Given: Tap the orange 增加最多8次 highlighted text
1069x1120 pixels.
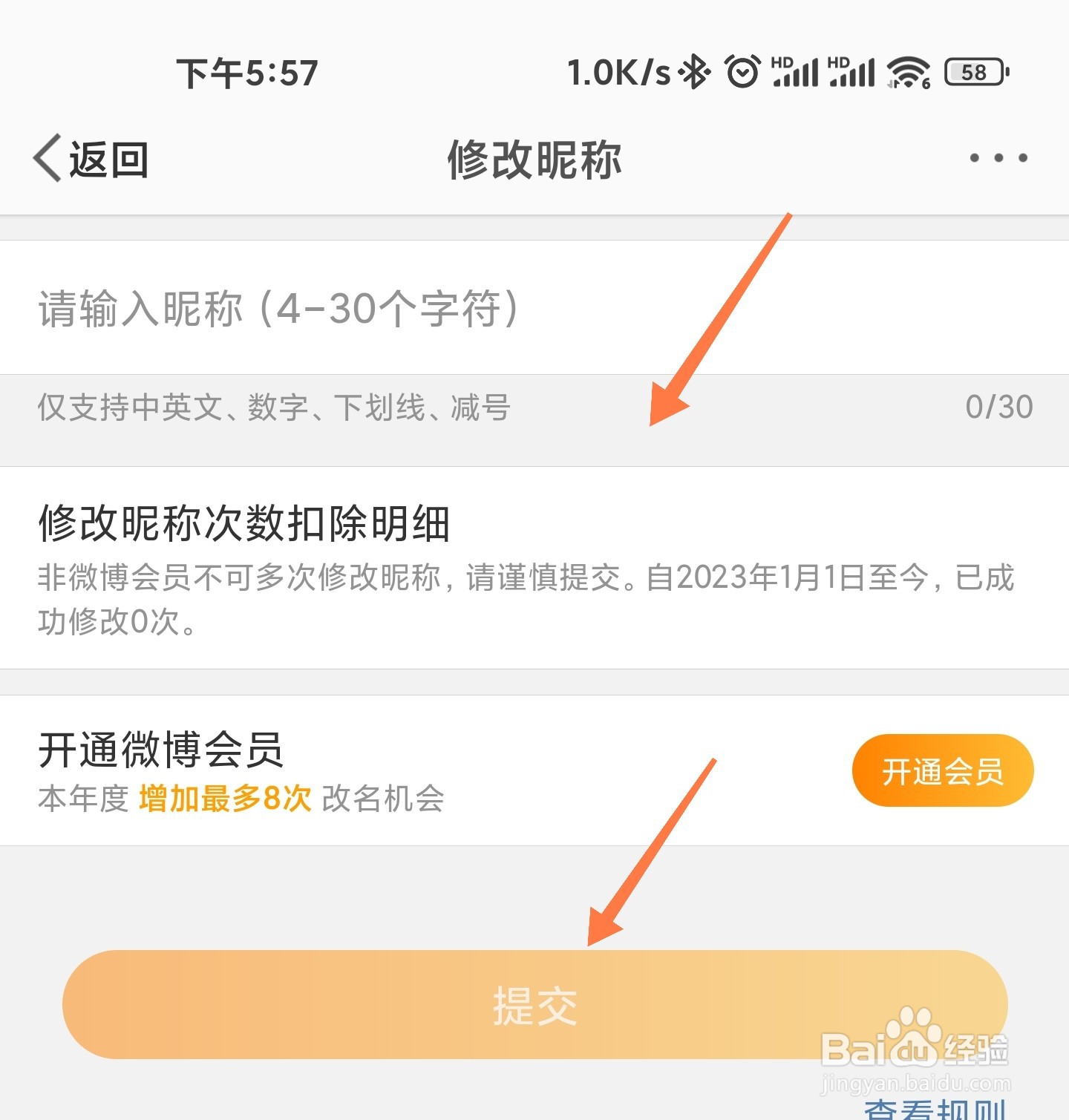Looking at the screenshot, I should pos(224,800).
